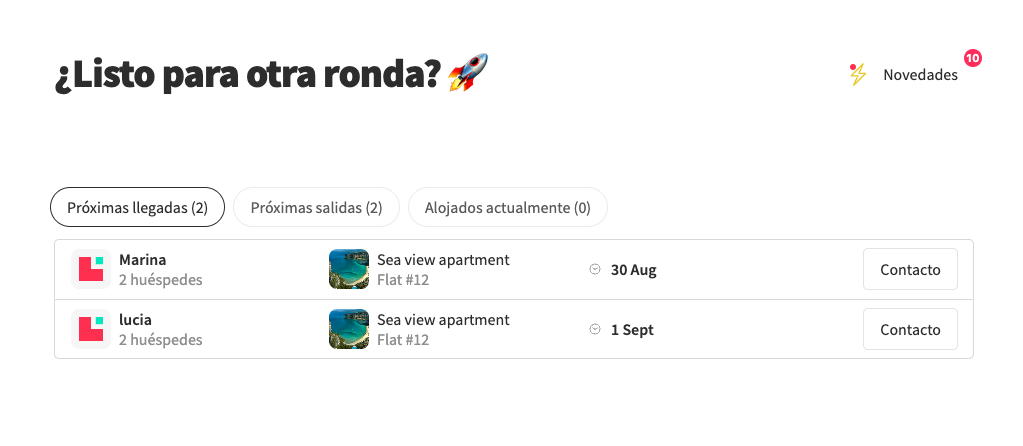Tap Contacto for lucia's booking
This screenshot has height=446, width=1023.
(909, 330)
